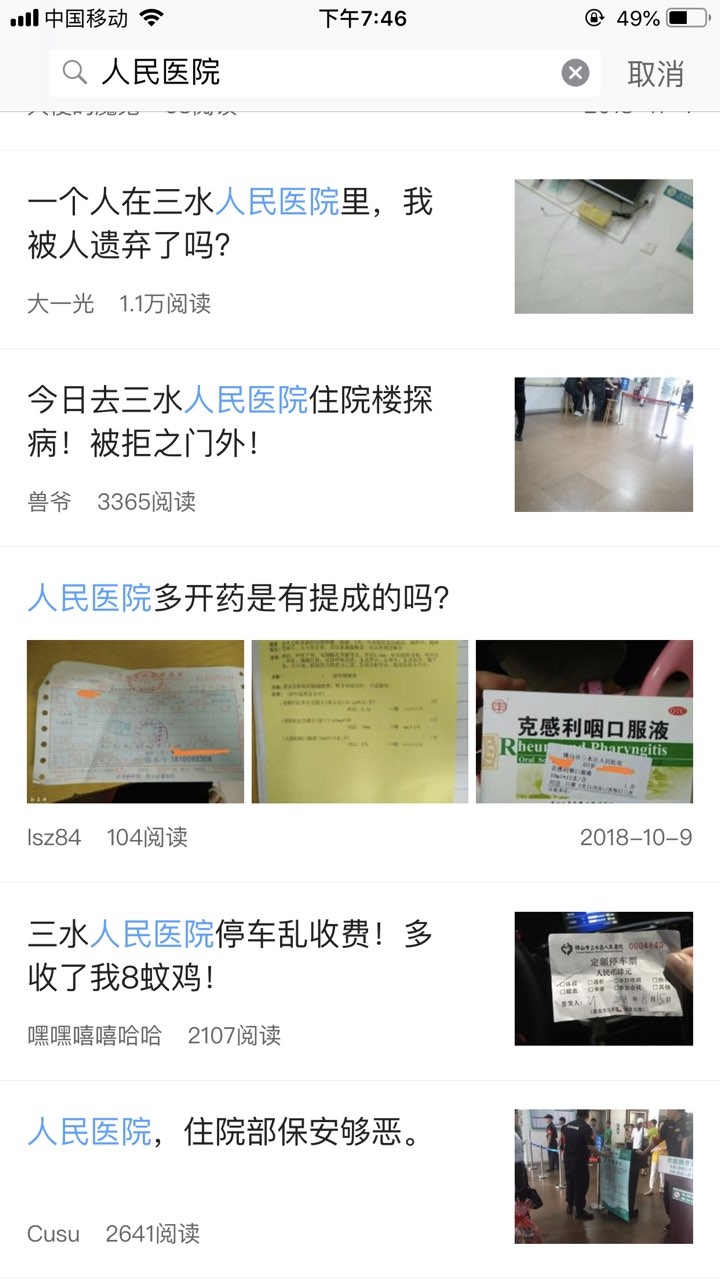The height and width of the screenshot is (1280, 720).
Task: Tap the search field containing 人民医院
Action: coord(320,73)
